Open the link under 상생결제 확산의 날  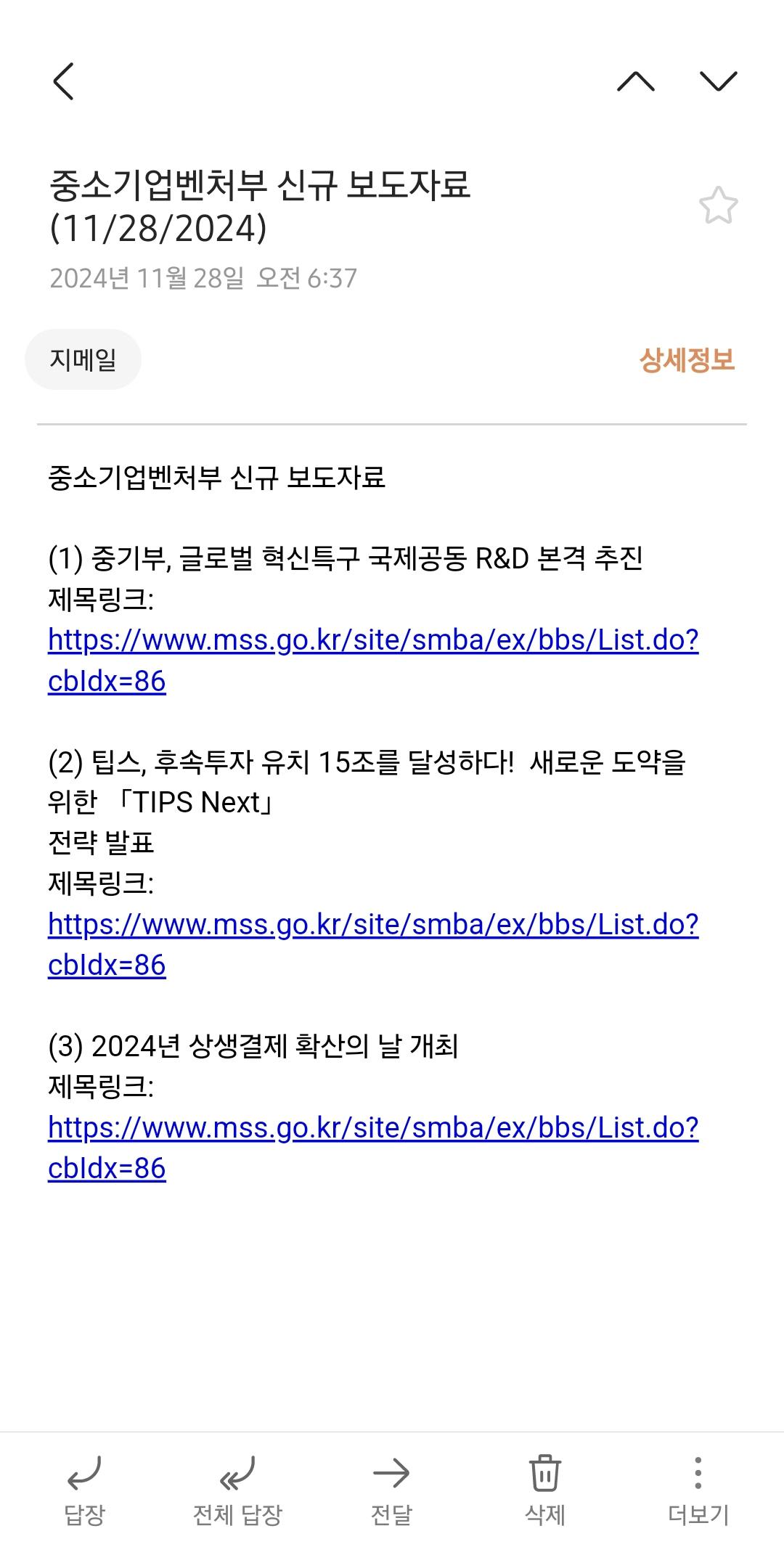(x=373, y=1127)
